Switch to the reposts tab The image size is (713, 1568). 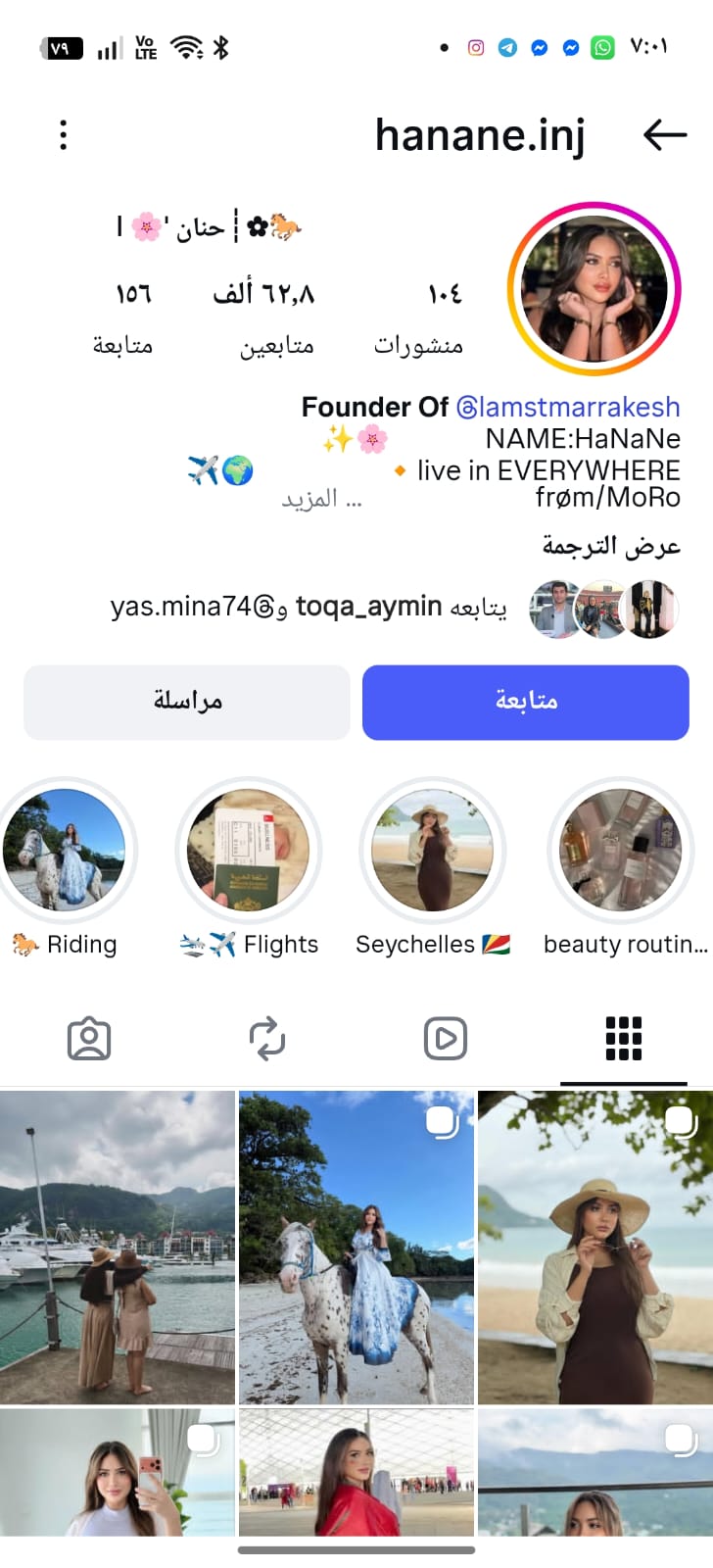pos(266,1039)
